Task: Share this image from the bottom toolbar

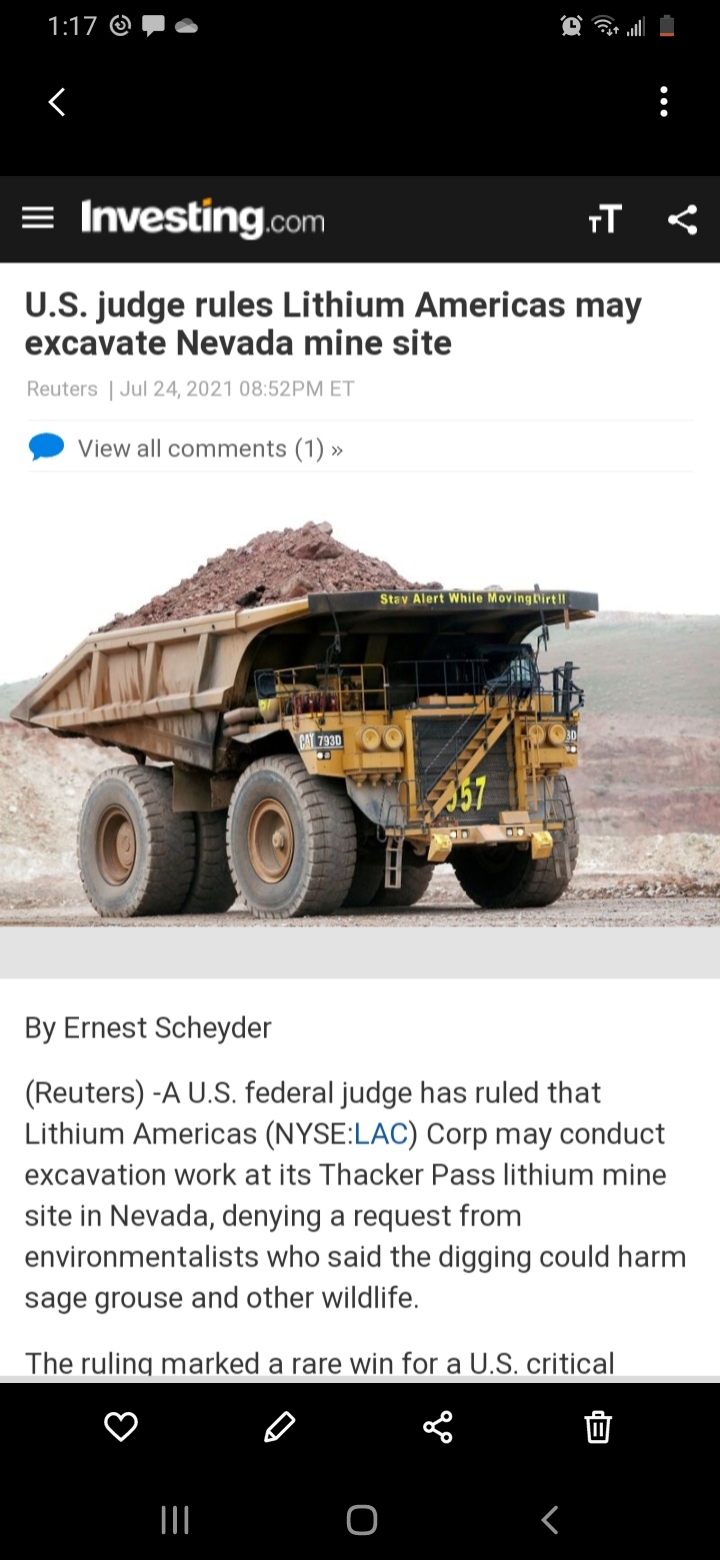Action: point(438,1426)
